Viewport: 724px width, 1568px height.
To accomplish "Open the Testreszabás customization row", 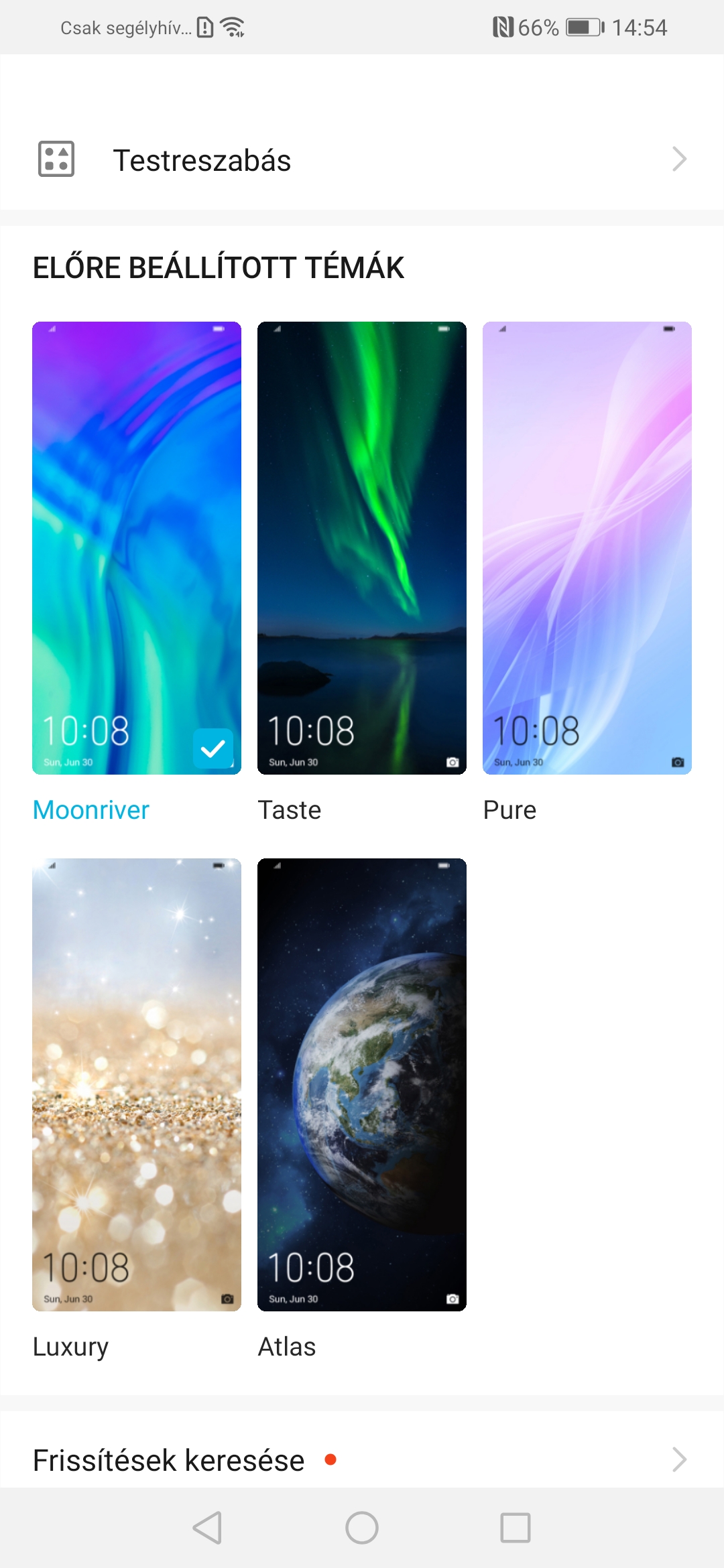I will point(362,159).
